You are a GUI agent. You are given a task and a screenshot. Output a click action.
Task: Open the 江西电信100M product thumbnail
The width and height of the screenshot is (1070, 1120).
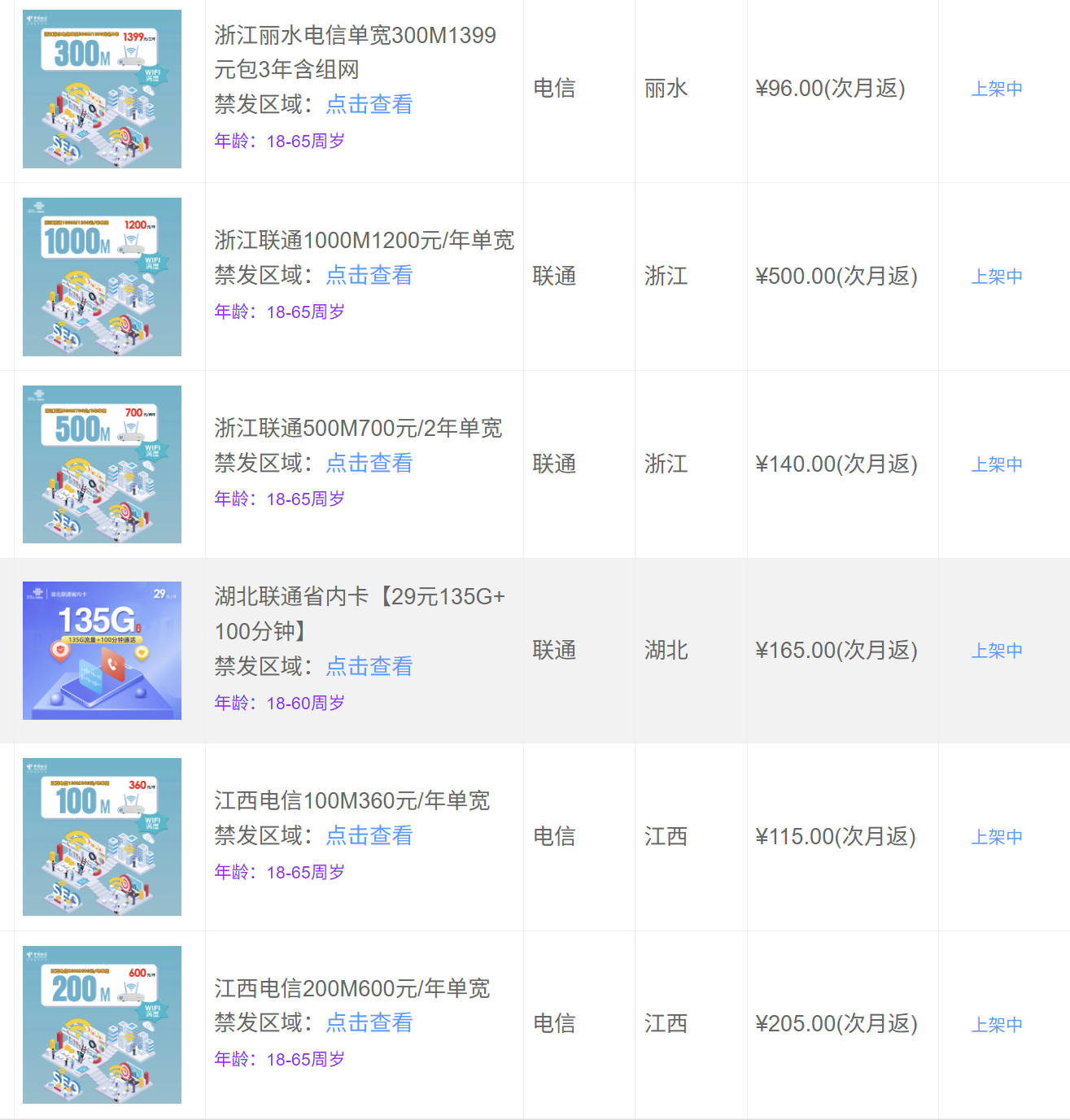coord(101,835)
